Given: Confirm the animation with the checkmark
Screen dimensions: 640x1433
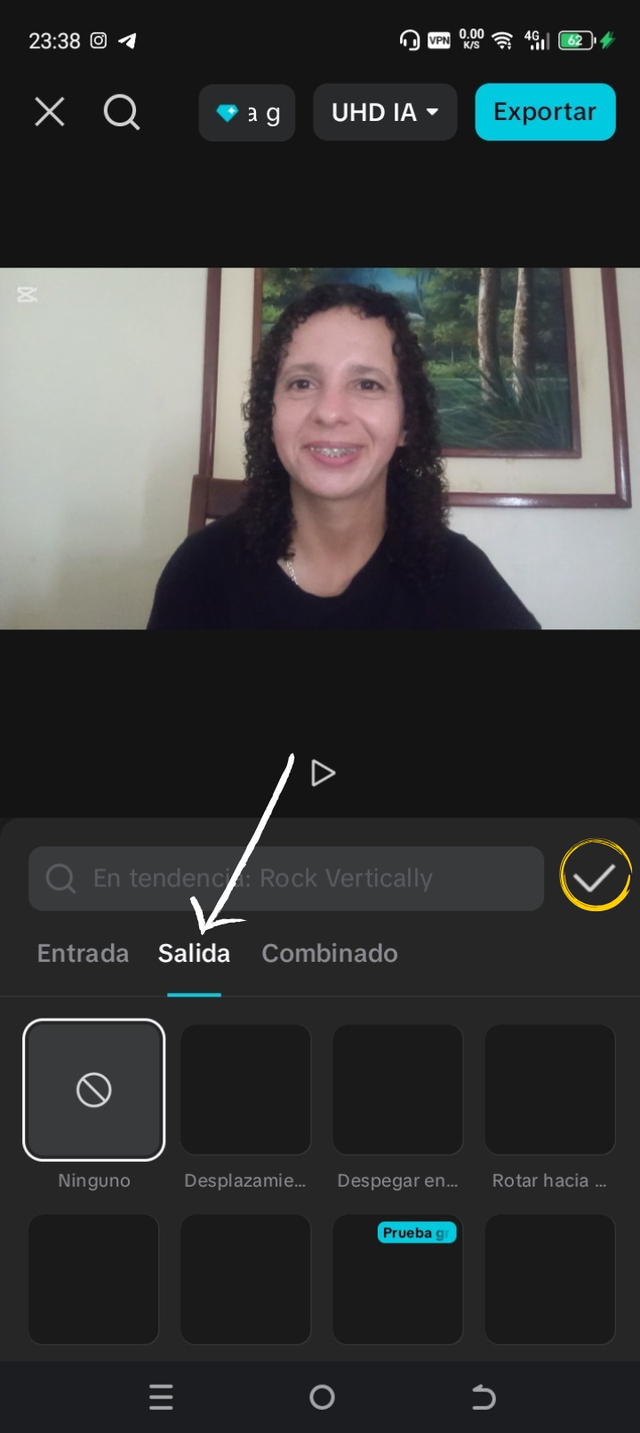Looking at the screenshot, I should (x=594, y=879).
